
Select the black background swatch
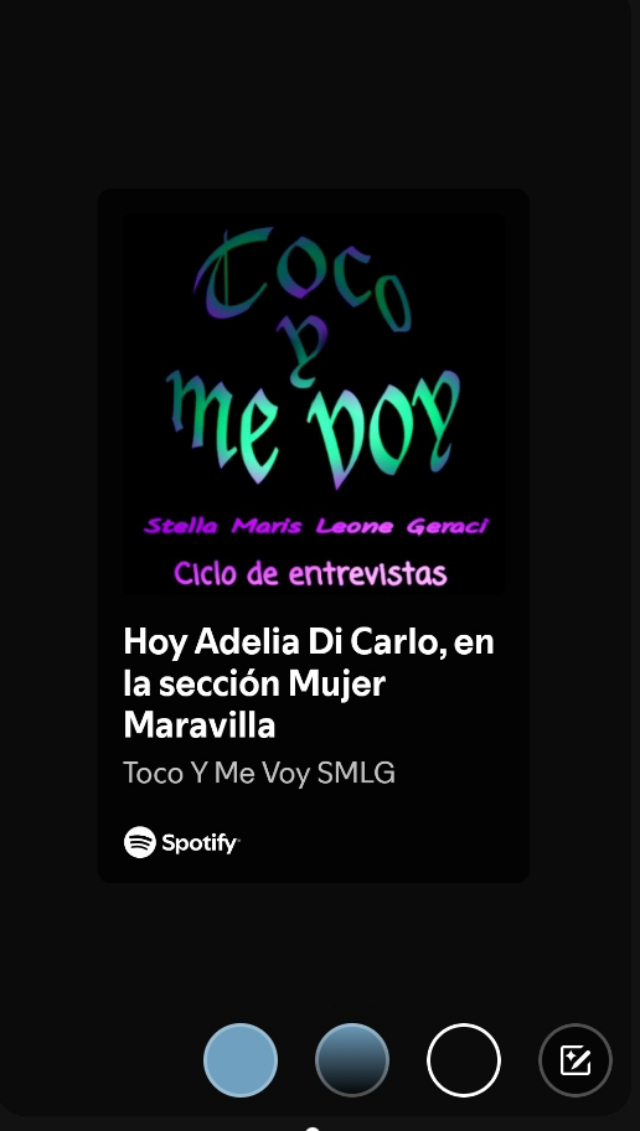tap(464, 1060)
